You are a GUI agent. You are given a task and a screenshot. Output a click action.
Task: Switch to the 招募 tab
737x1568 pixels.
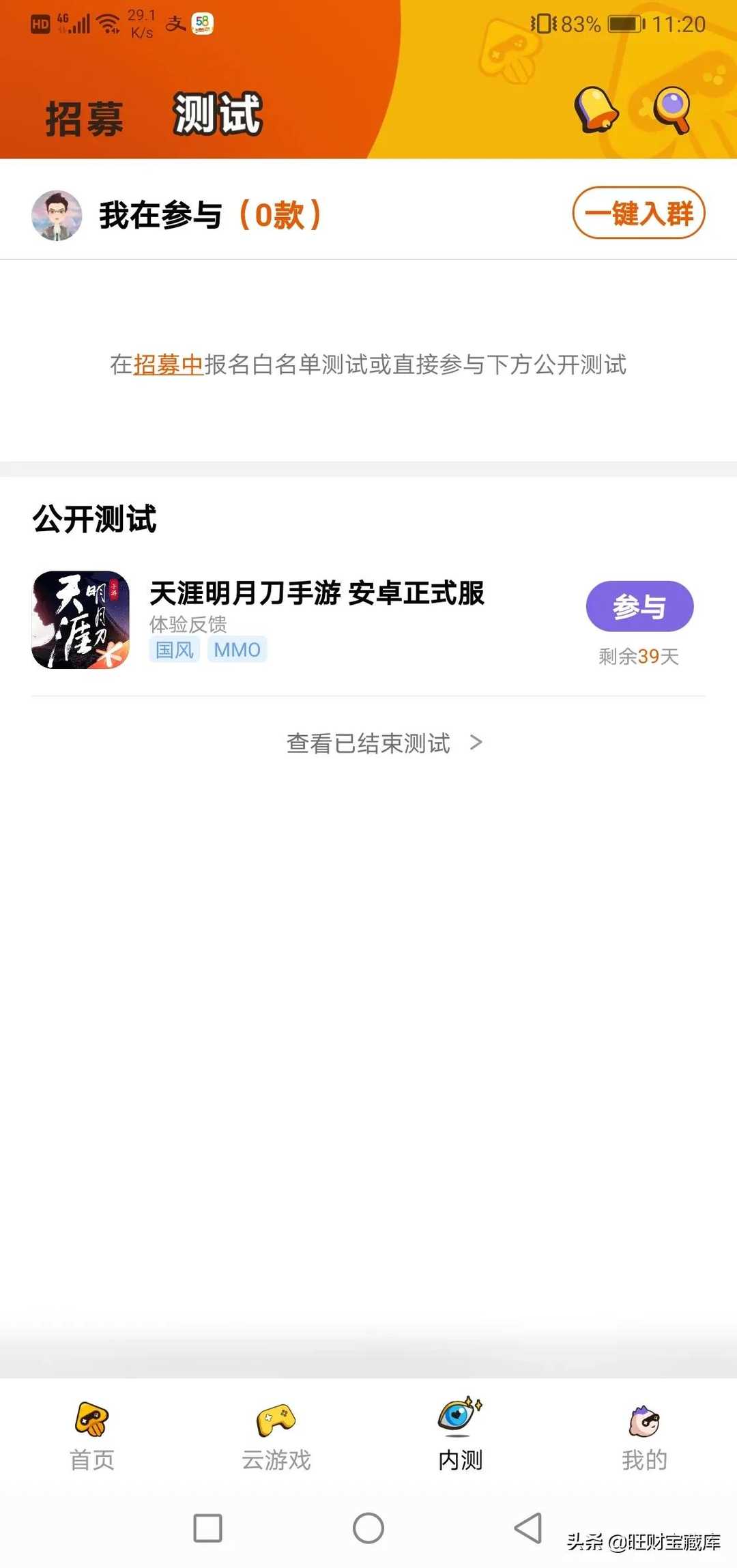click(x=85, y=117)
